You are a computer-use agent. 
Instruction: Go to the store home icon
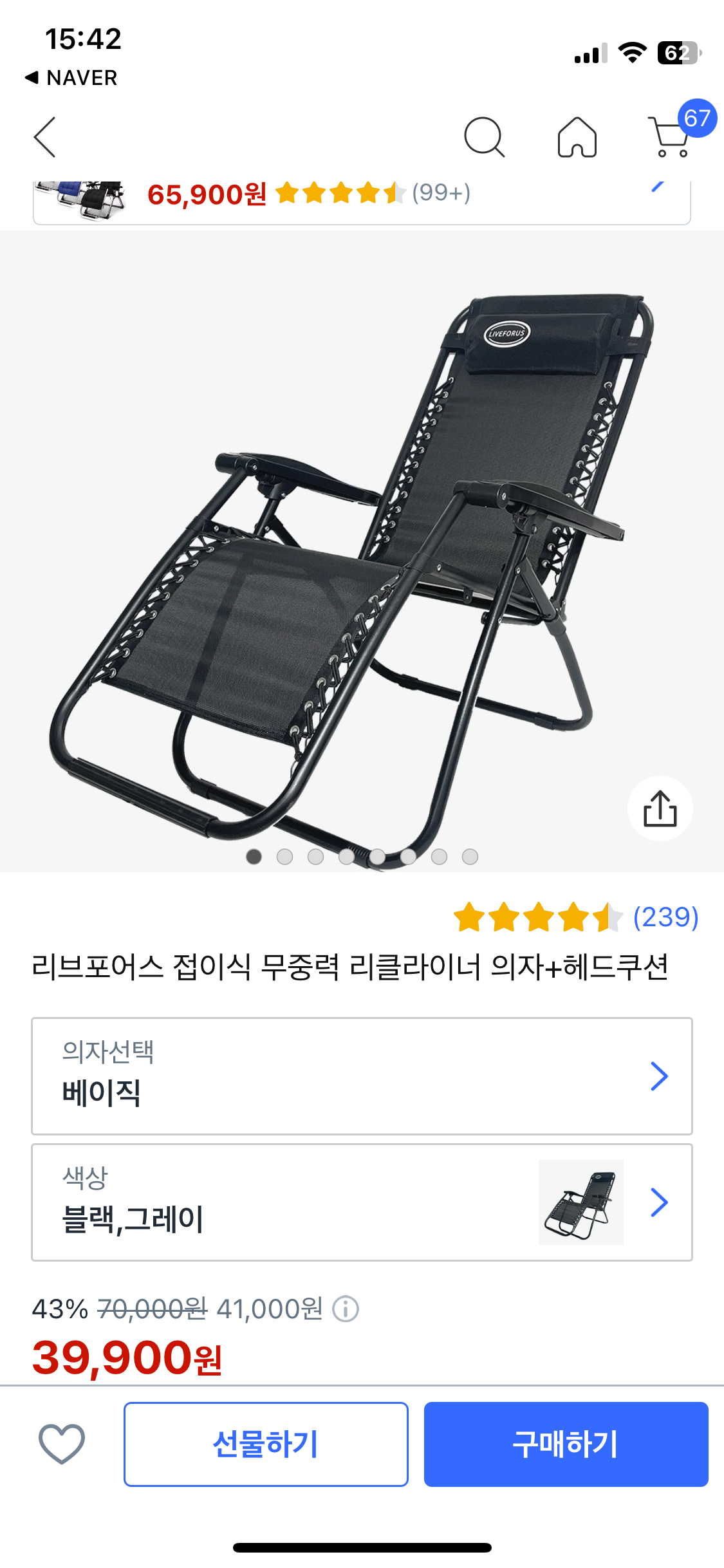click(577, 137)
